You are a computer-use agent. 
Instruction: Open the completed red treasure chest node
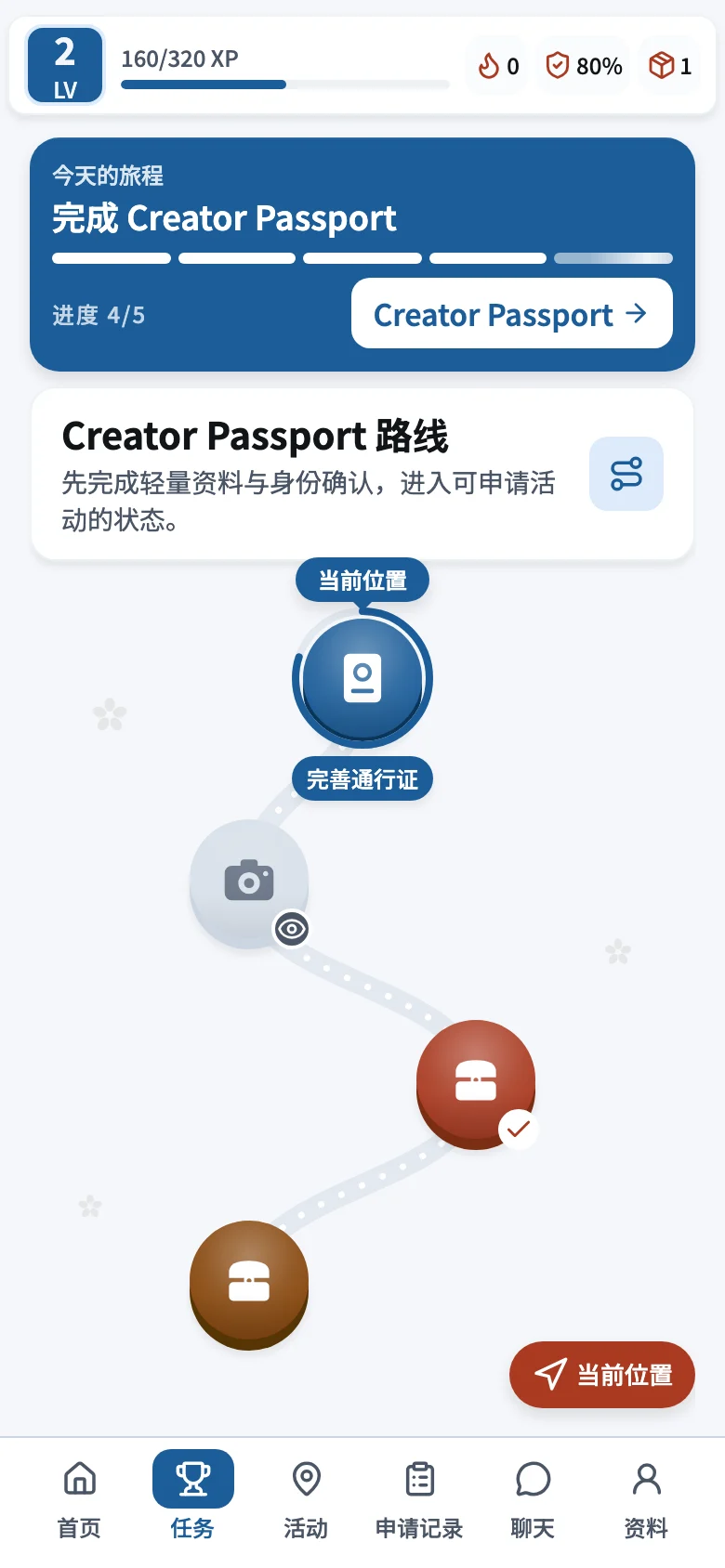pyautogui.click(x=476, y=1083)
